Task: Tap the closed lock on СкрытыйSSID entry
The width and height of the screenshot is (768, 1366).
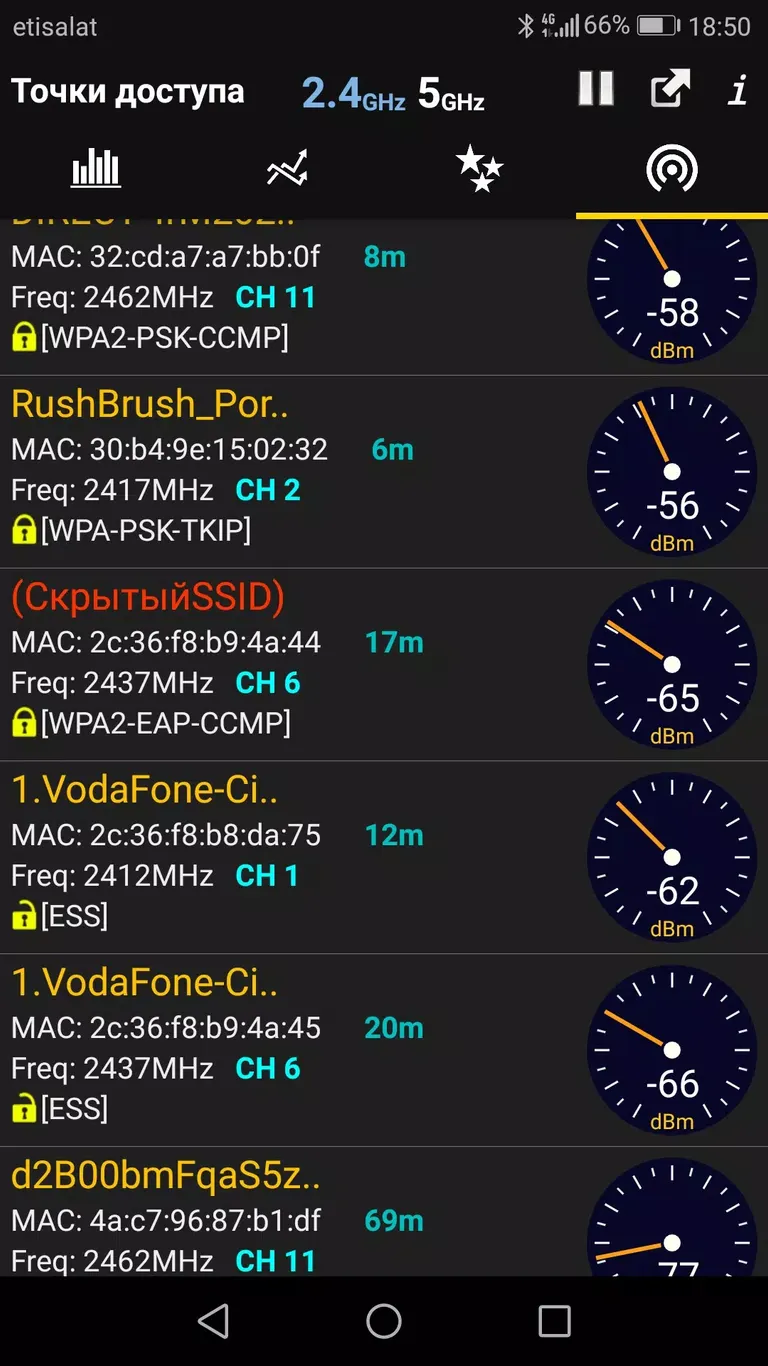Action: [23, 723]
